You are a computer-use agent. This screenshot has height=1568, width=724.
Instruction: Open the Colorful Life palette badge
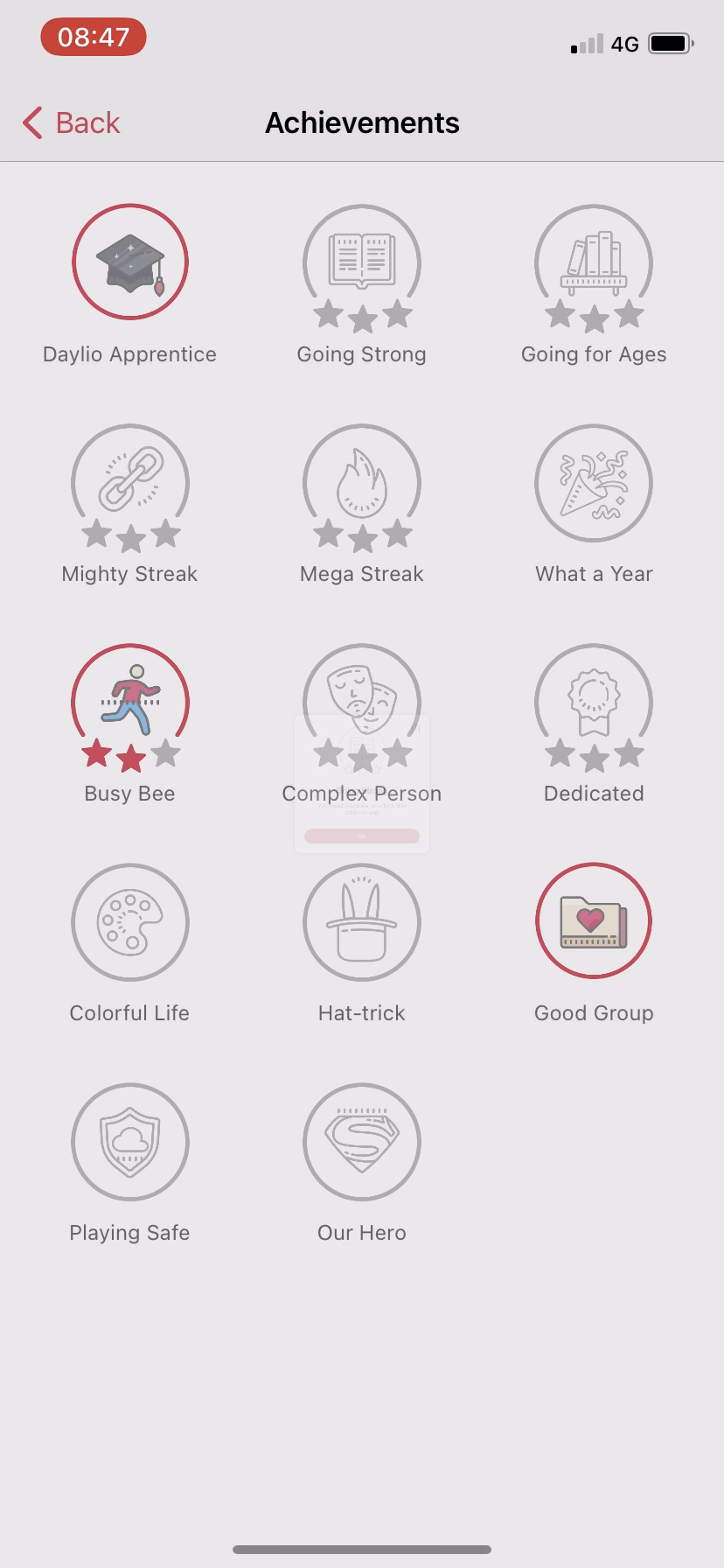click(x=129, y=923)
